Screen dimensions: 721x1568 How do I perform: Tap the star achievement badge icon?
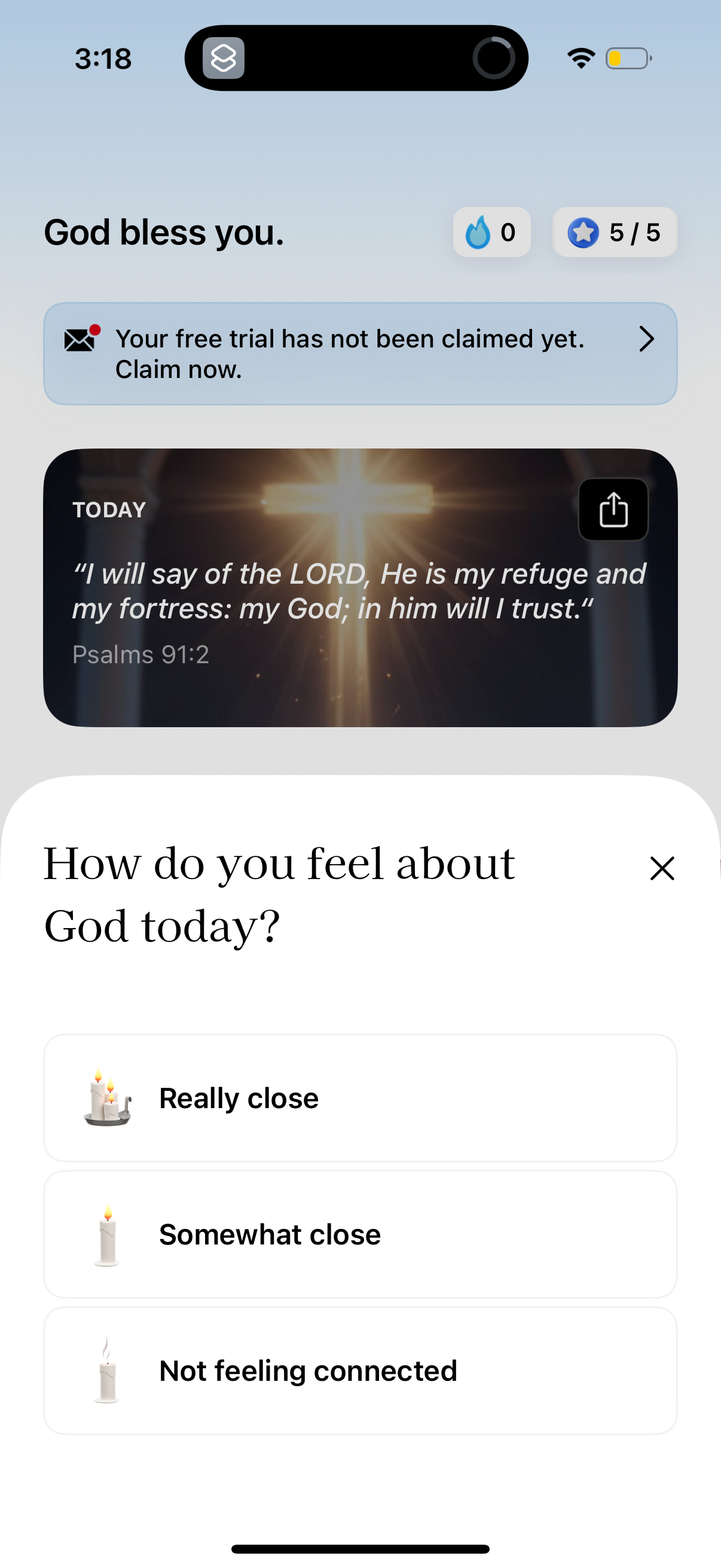coord(585,232)
